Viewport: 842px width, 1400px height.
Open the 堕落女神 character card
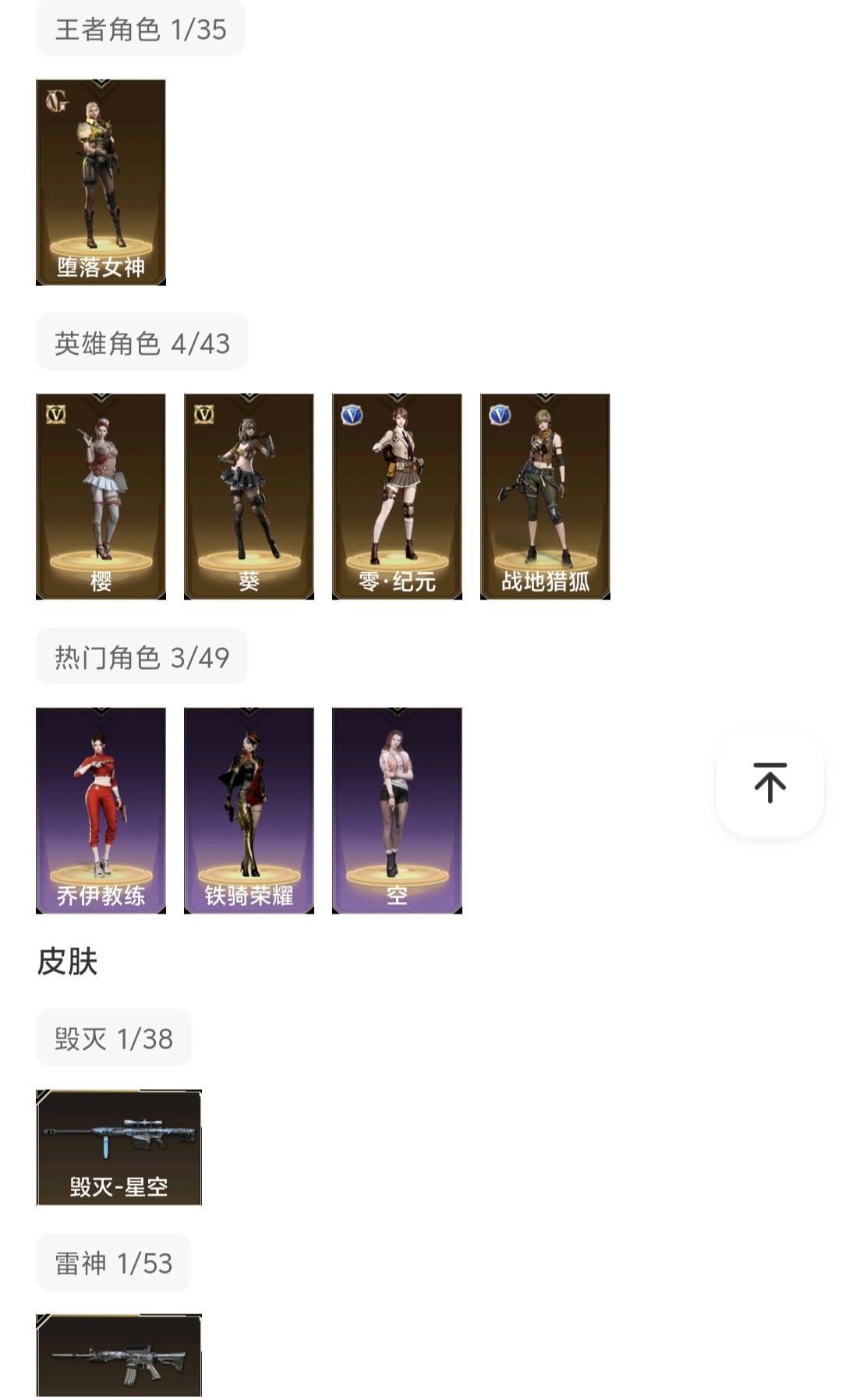point(101,182)
